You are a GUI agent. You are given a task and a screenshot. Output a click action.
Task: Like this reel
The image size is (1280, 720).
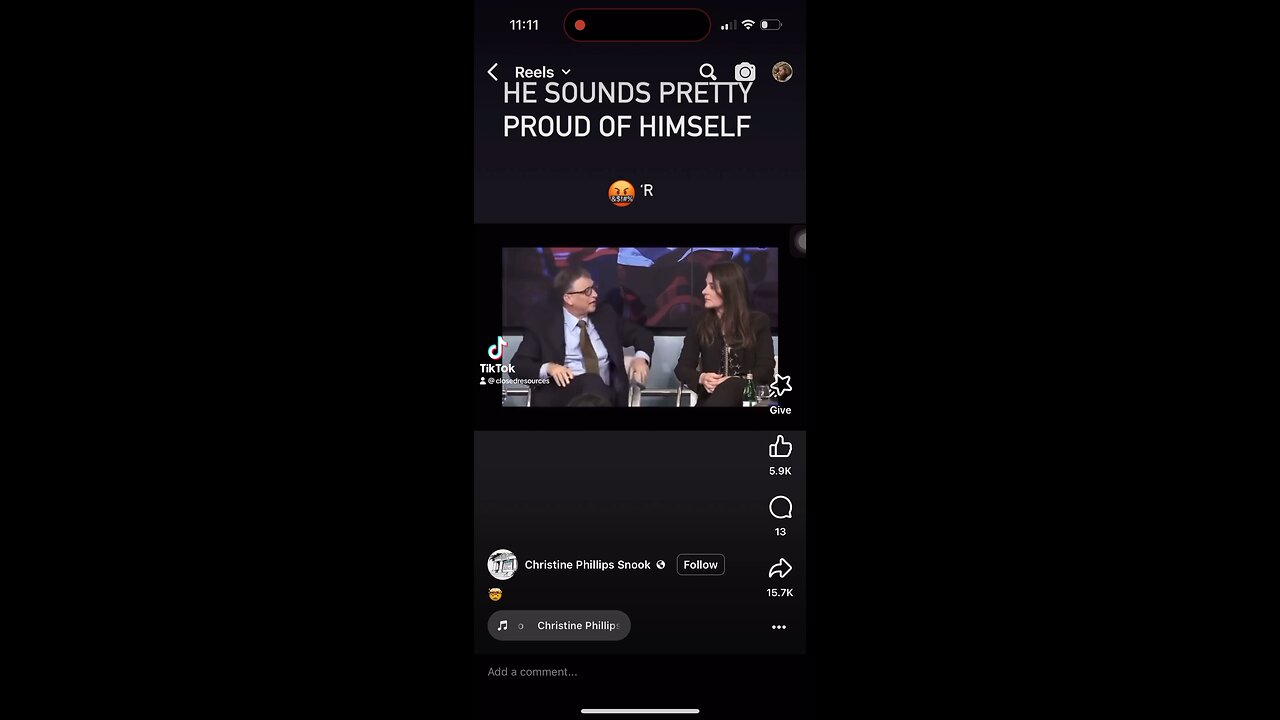click(780, 447)
